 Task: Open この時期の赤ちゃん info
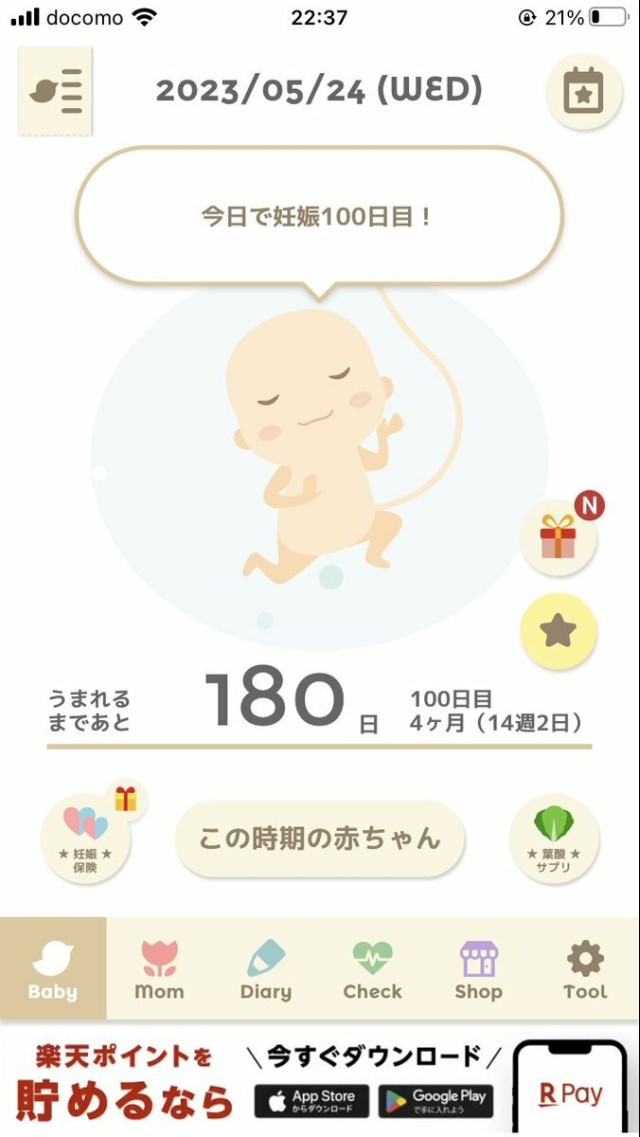click(x=320, y=838)
